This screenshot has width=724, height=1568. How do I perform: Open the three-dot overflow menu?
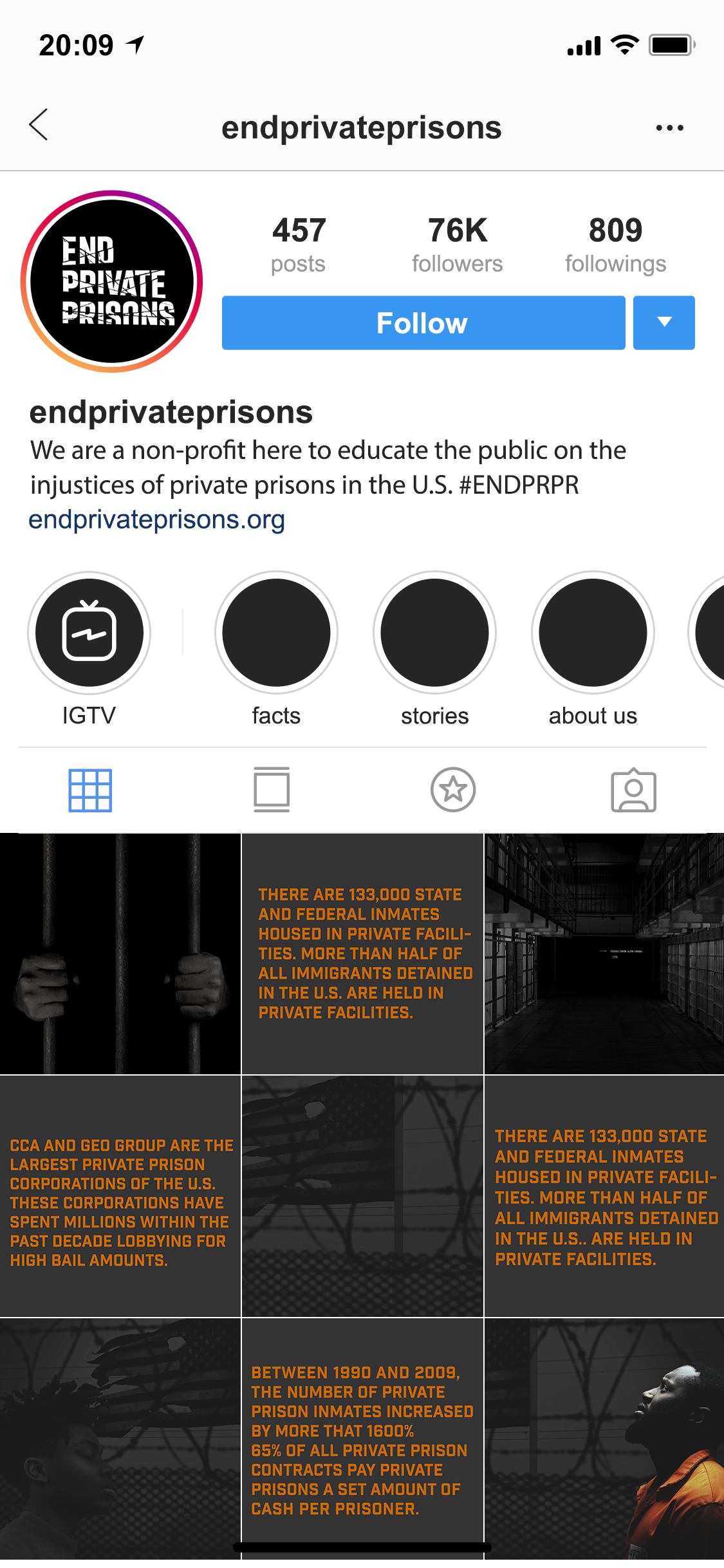click(669, 127)
